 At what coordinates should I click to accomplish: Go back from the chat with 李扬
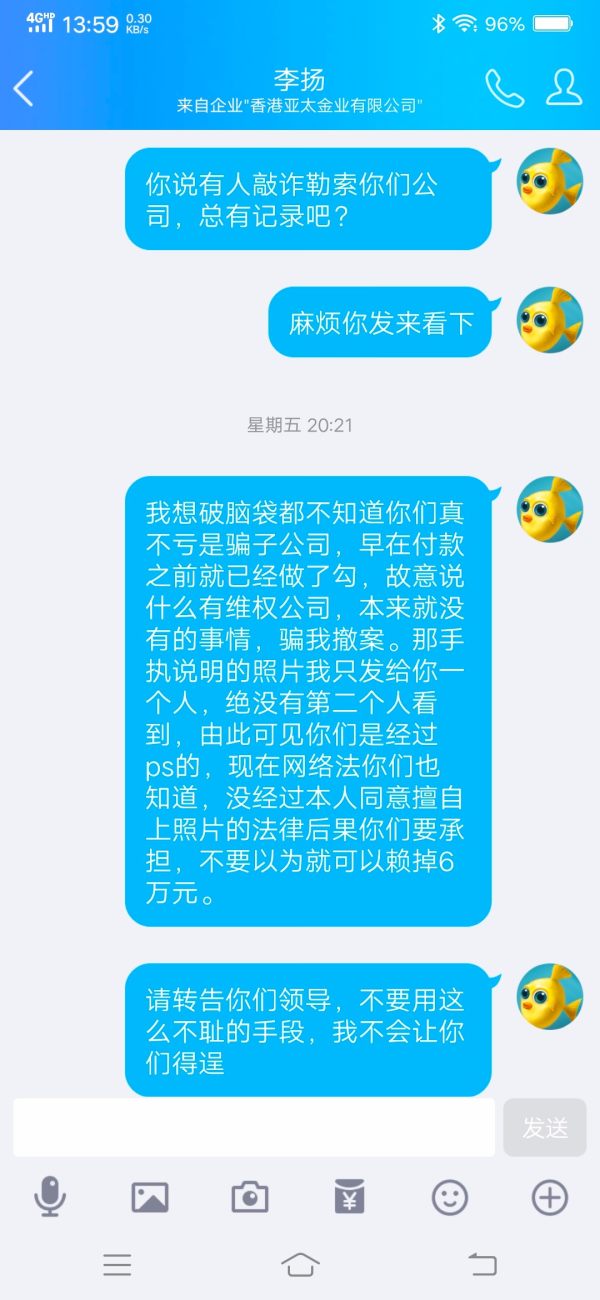[24, 89]
